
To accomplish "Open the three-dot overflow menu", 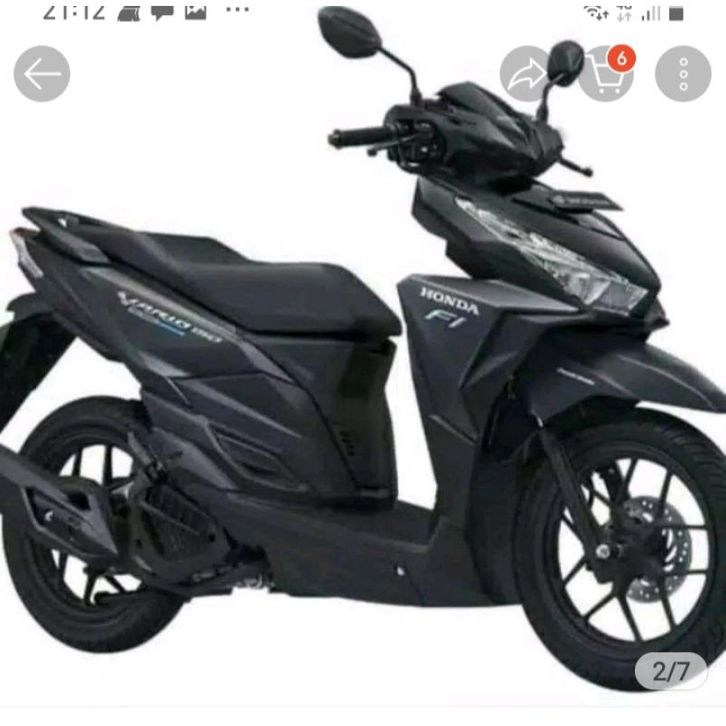I will (683, 75).
